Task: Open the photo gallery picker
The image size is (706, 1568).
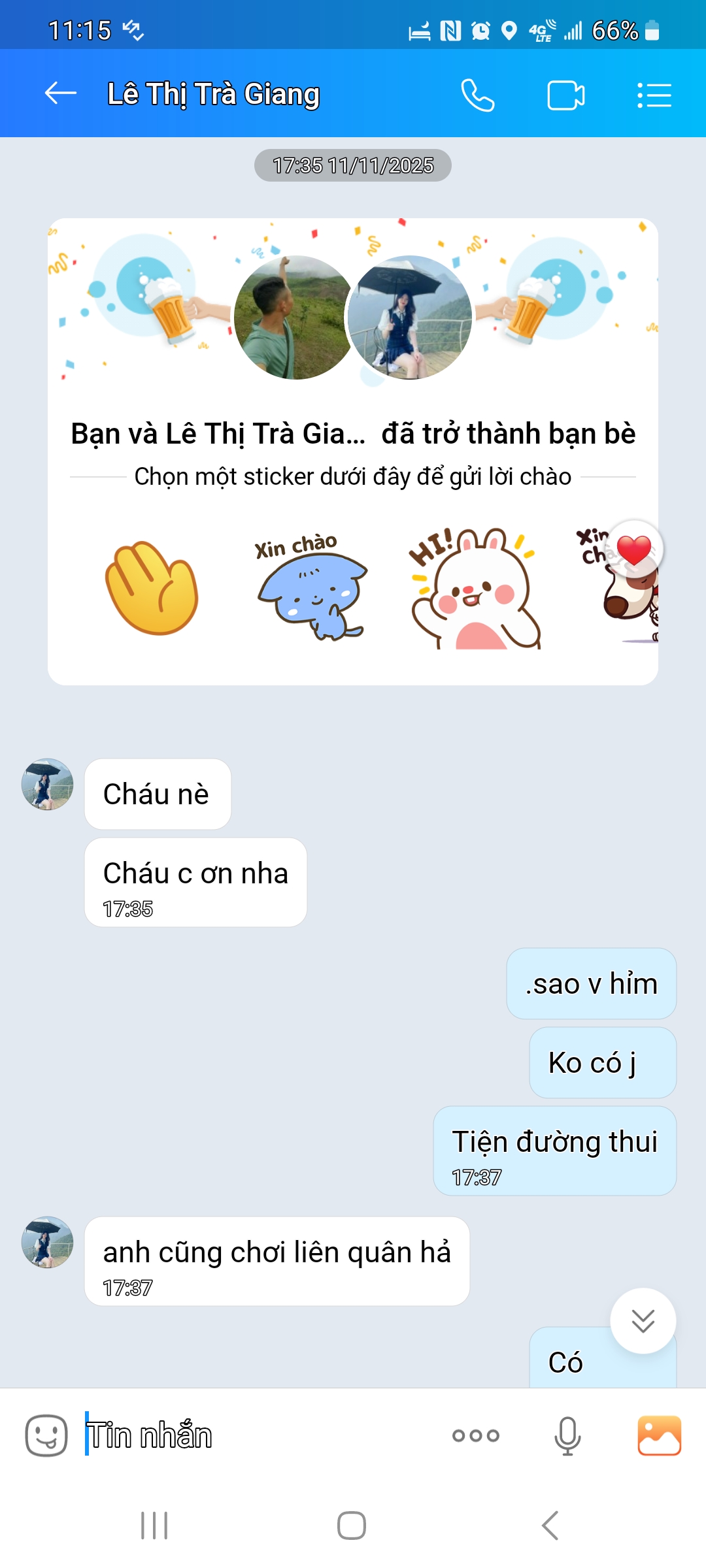Action: click(x=659, y=1435)
